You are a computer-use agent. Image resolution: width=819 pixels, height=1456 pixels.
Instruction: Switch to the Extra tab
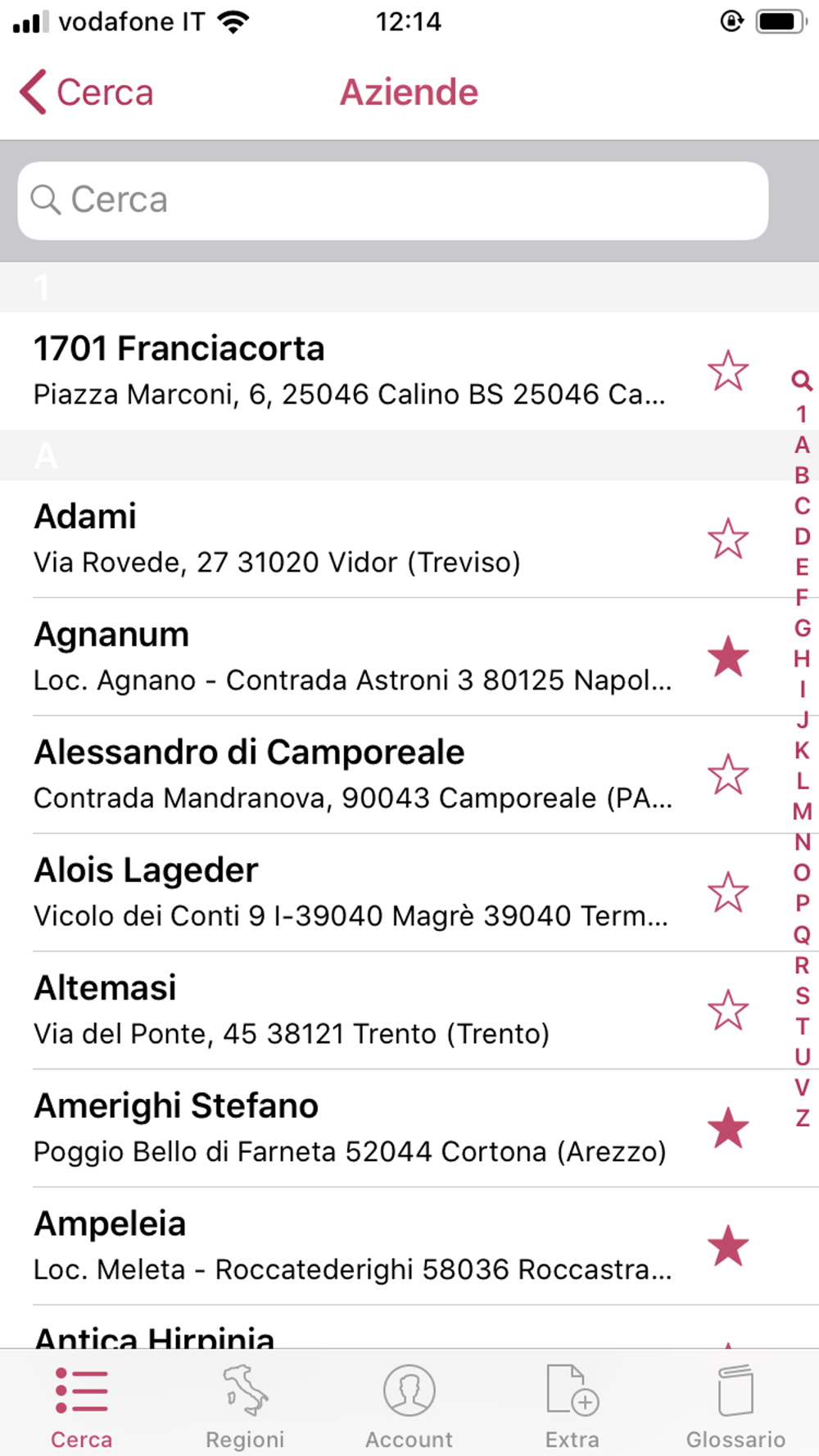point(572,1406)
